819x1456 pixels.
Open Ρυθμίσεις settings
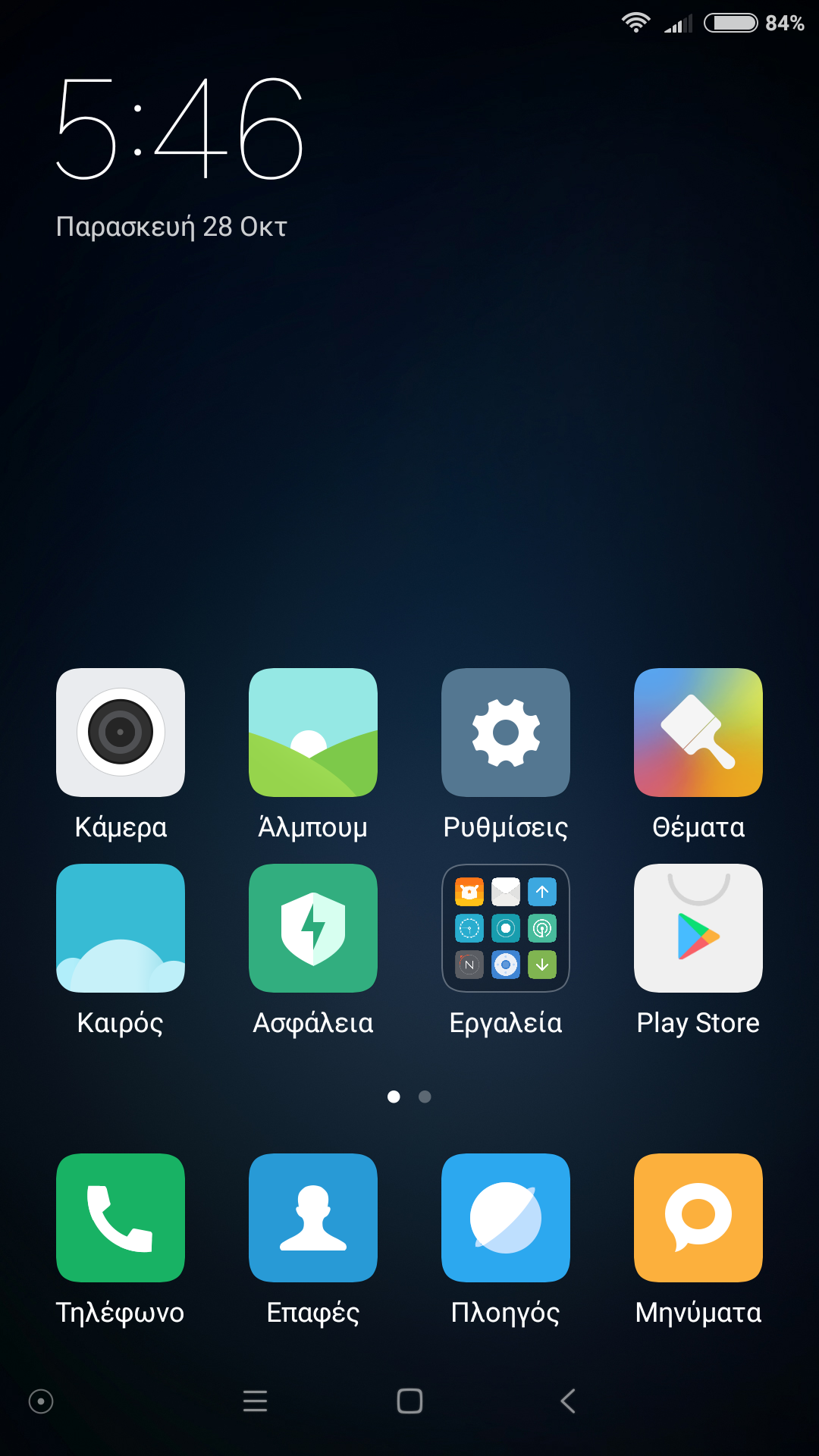[506, 733]
